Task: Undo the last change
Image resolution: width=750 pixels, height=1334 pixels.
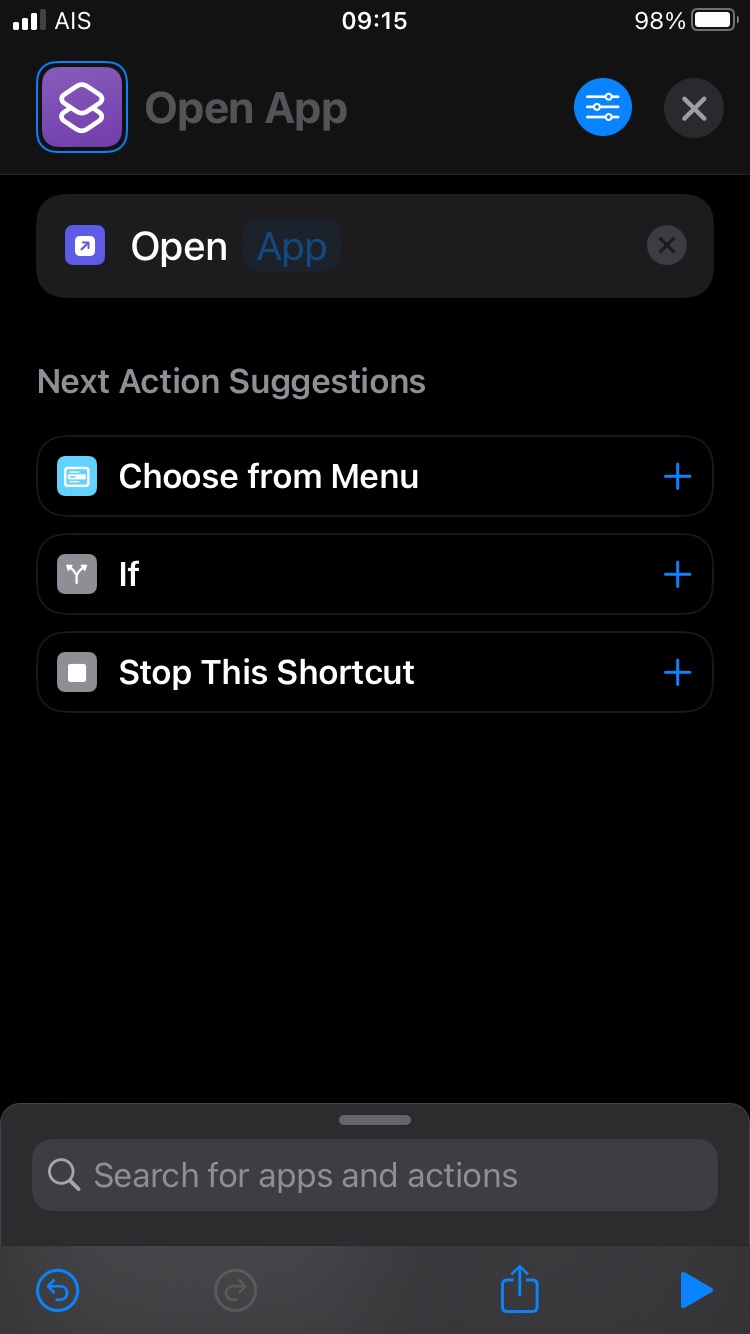Action: [58, 1290]
